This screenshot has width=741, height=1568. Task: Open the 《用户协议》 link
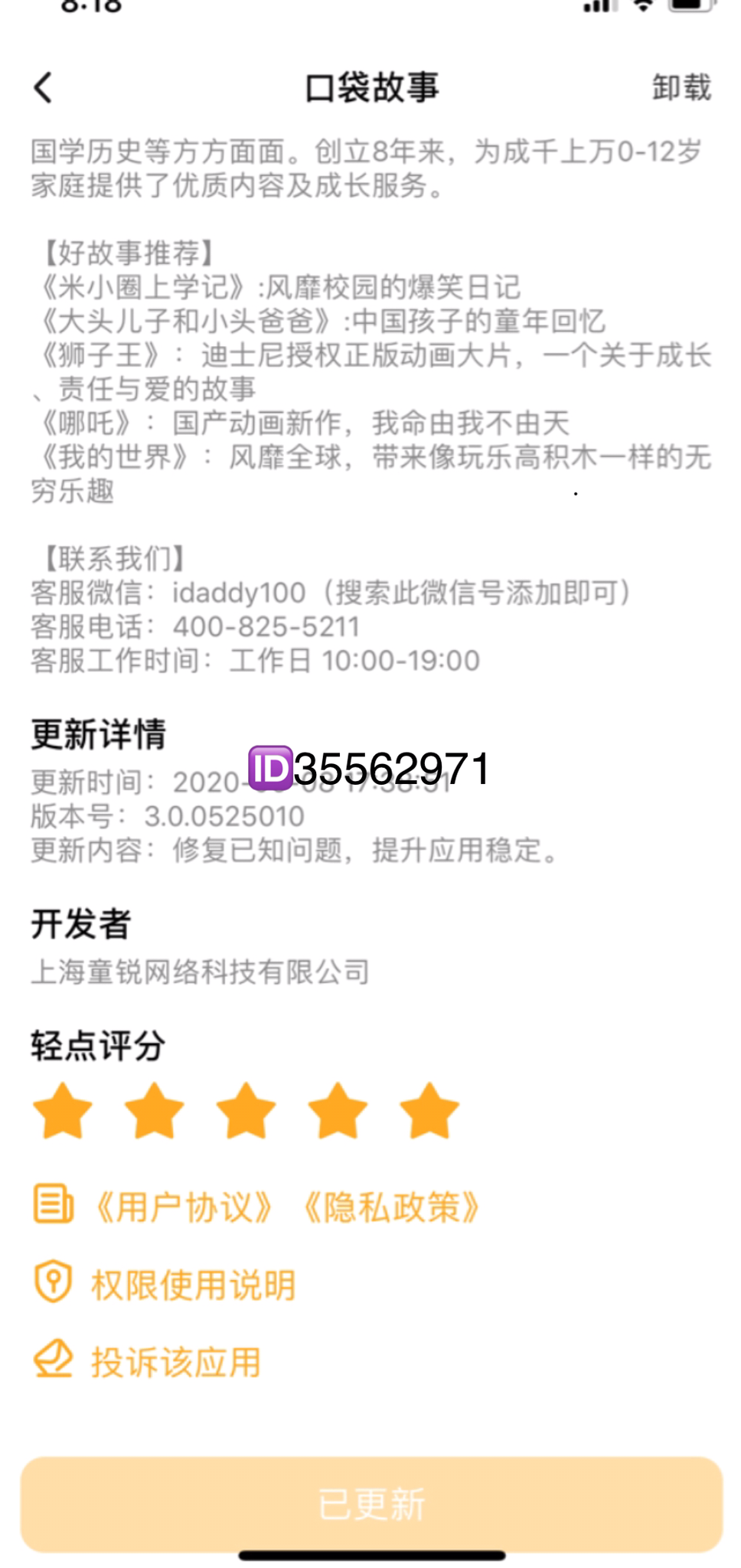coord(182,1207)
